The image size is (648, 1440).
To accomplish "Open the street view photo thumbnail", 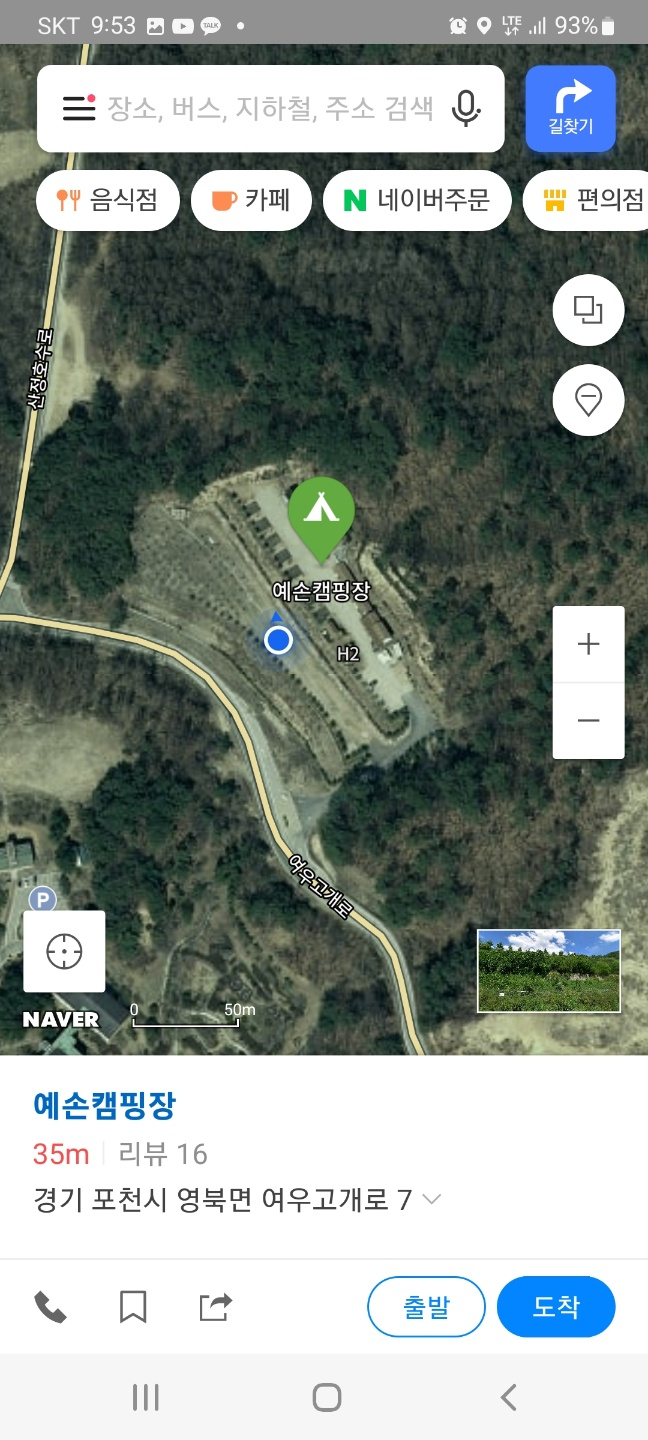I will pyautogui.click(x=548, y=970).
